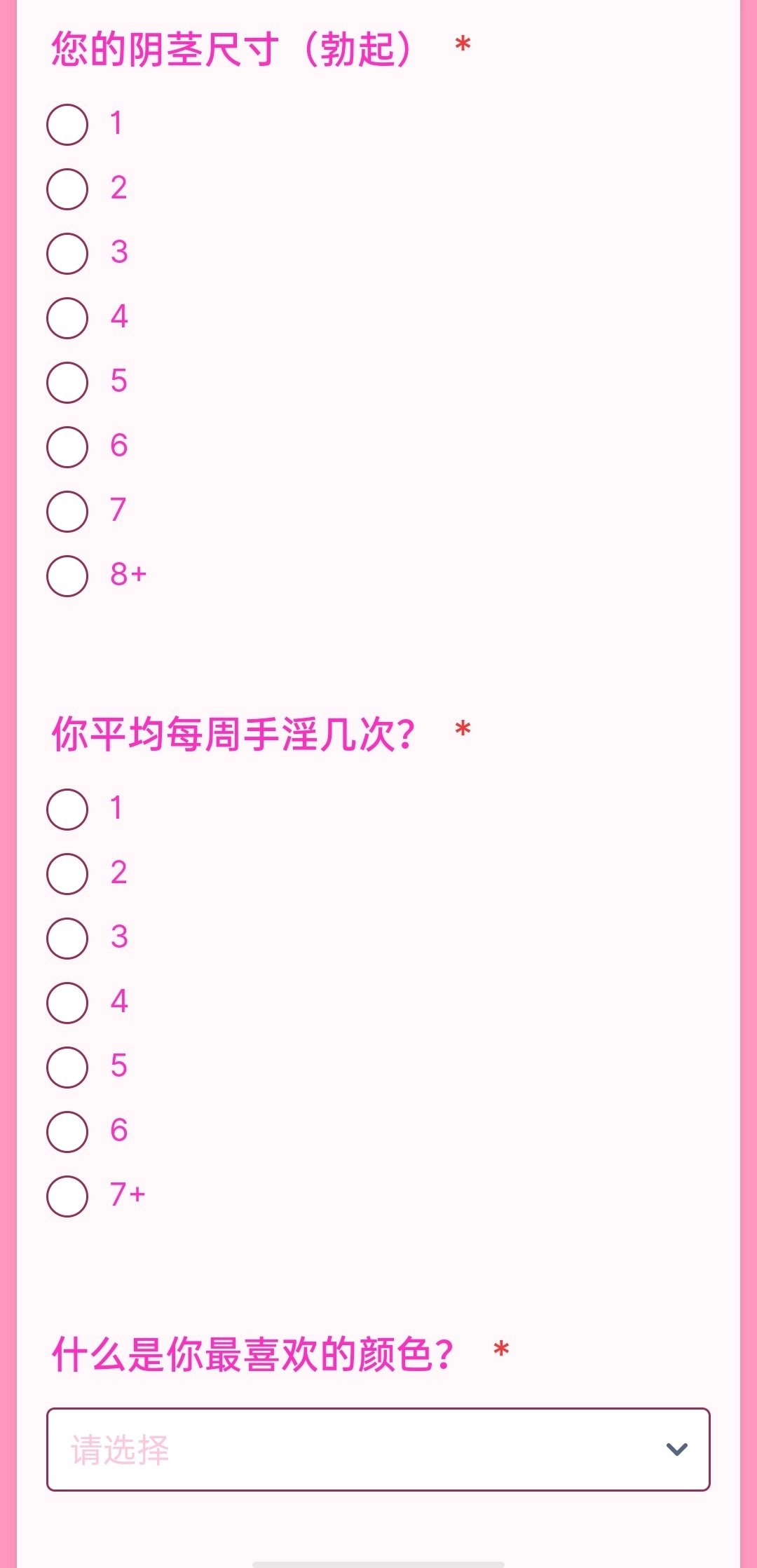Select 6 under 你平均每周手淫几次
The height and width of the screenshot is (1568, 757).
pyautogui.click(x=67, y=1132)
